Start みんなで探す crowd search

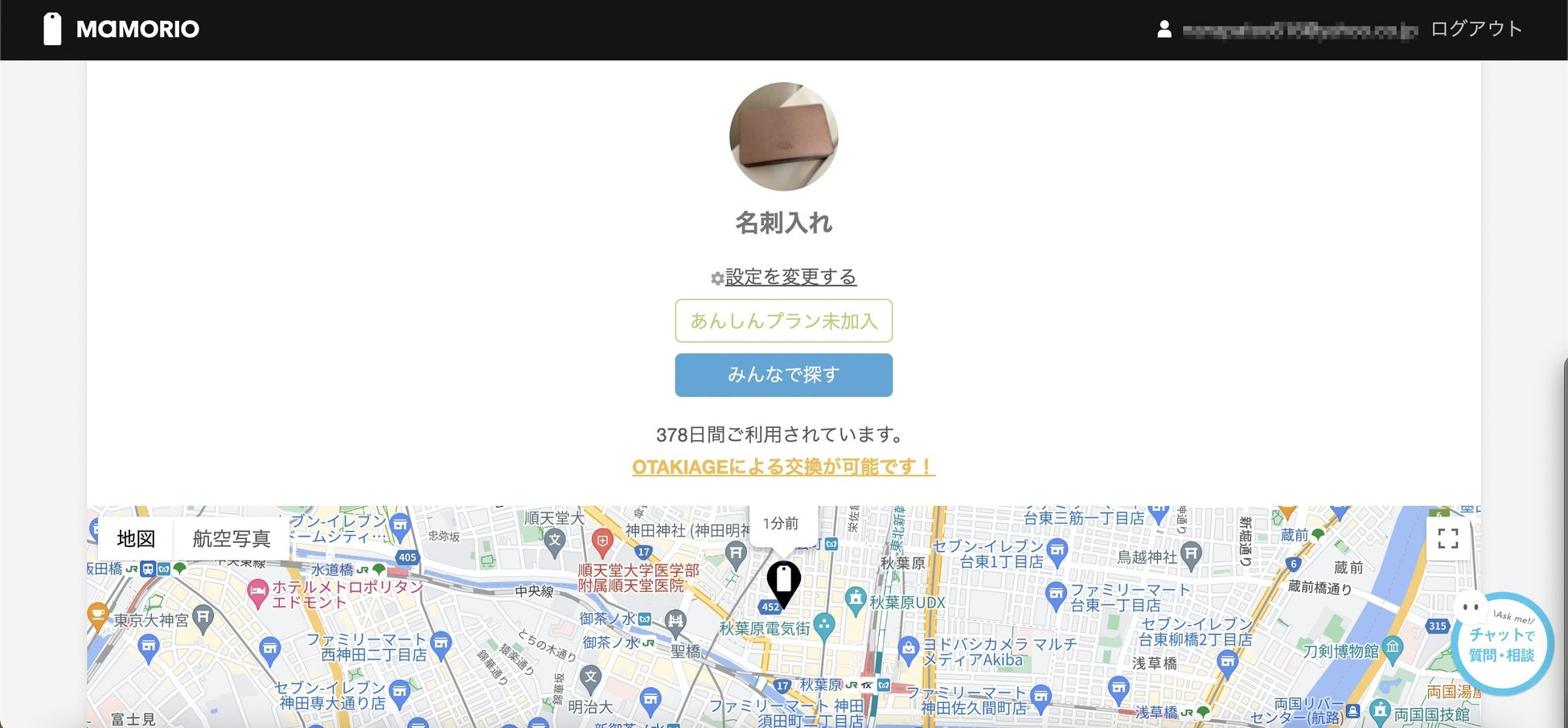[783, 375]
